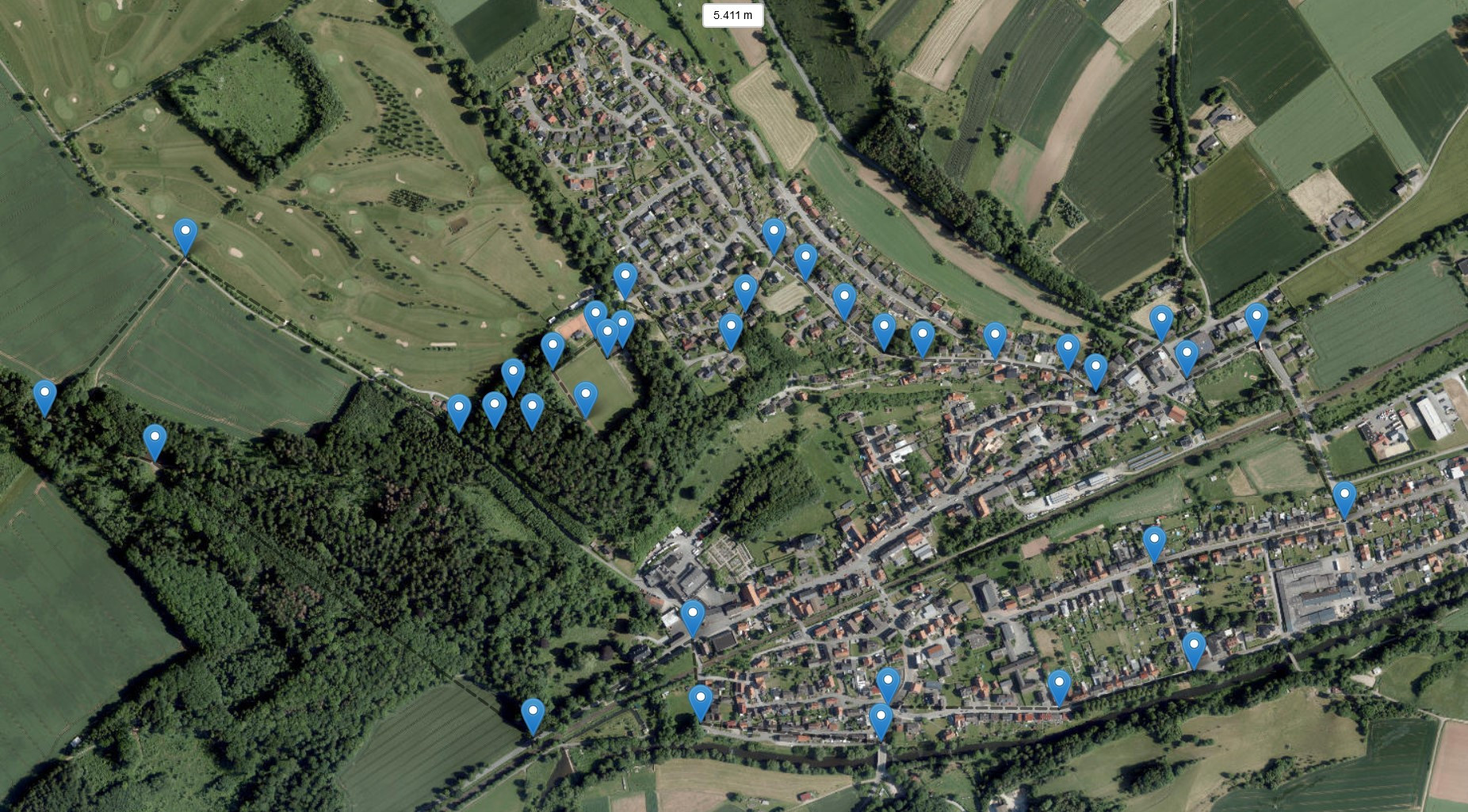
Task: Open the easternmost pin on the residential street
Action: click(1344, 499)
